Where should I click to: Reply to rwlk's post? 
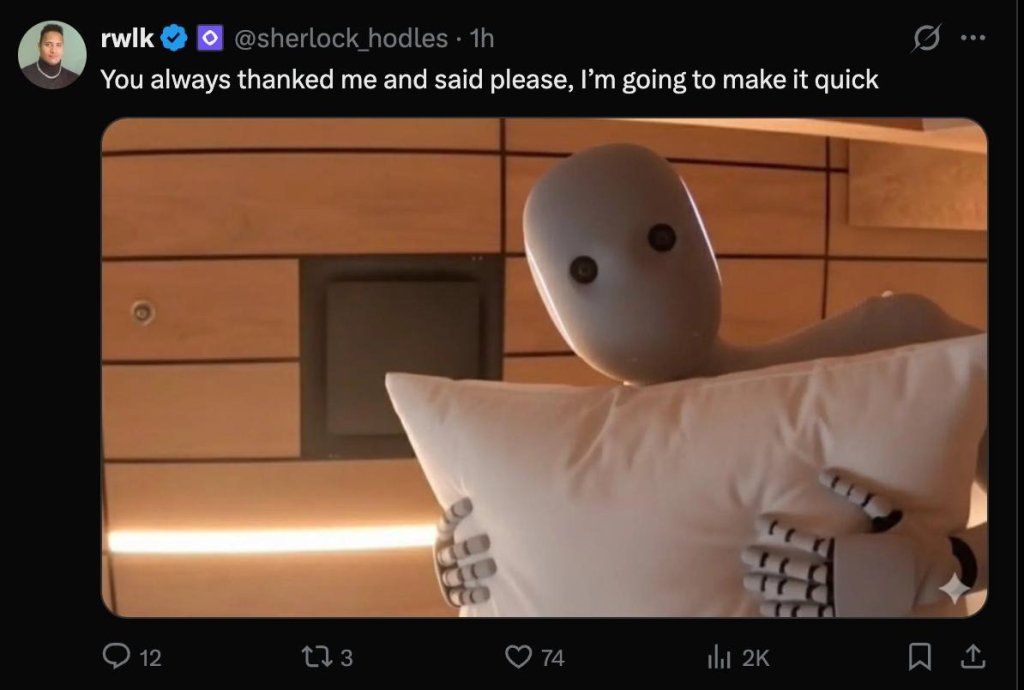tap(117, 657)
